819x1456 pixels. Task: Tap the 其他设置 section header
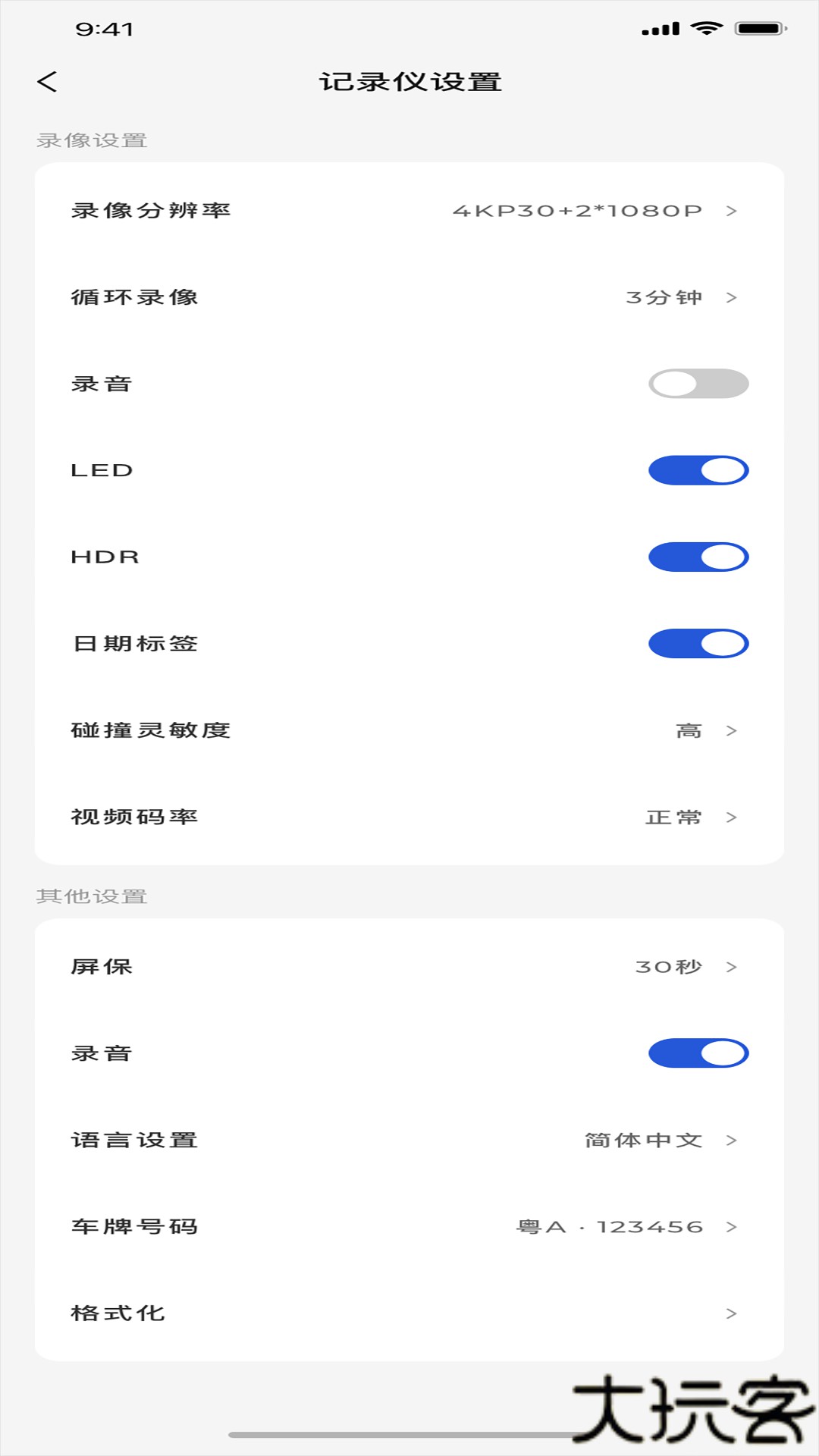pos(93,896)
